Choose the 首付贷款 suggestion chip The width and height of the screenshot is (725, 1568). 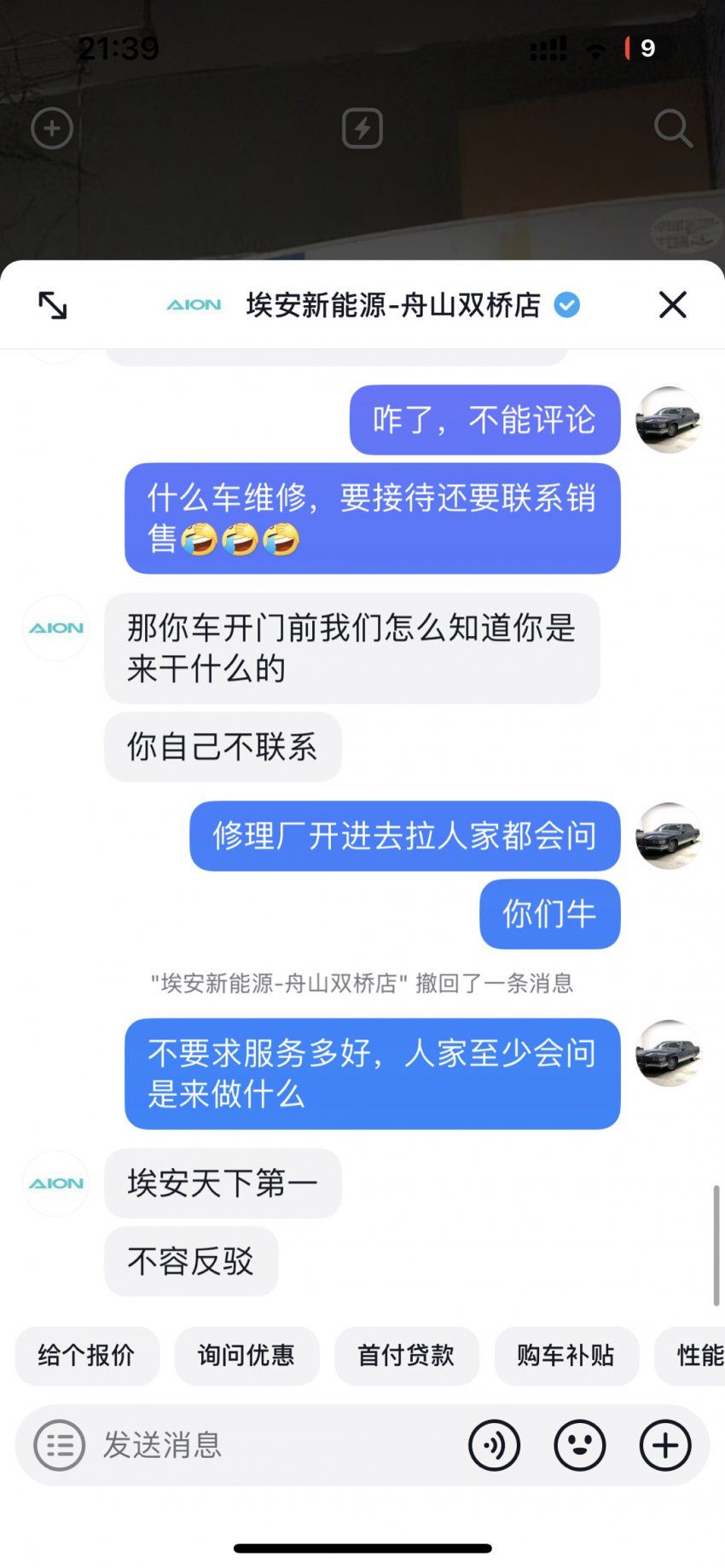pos(406,1356)
